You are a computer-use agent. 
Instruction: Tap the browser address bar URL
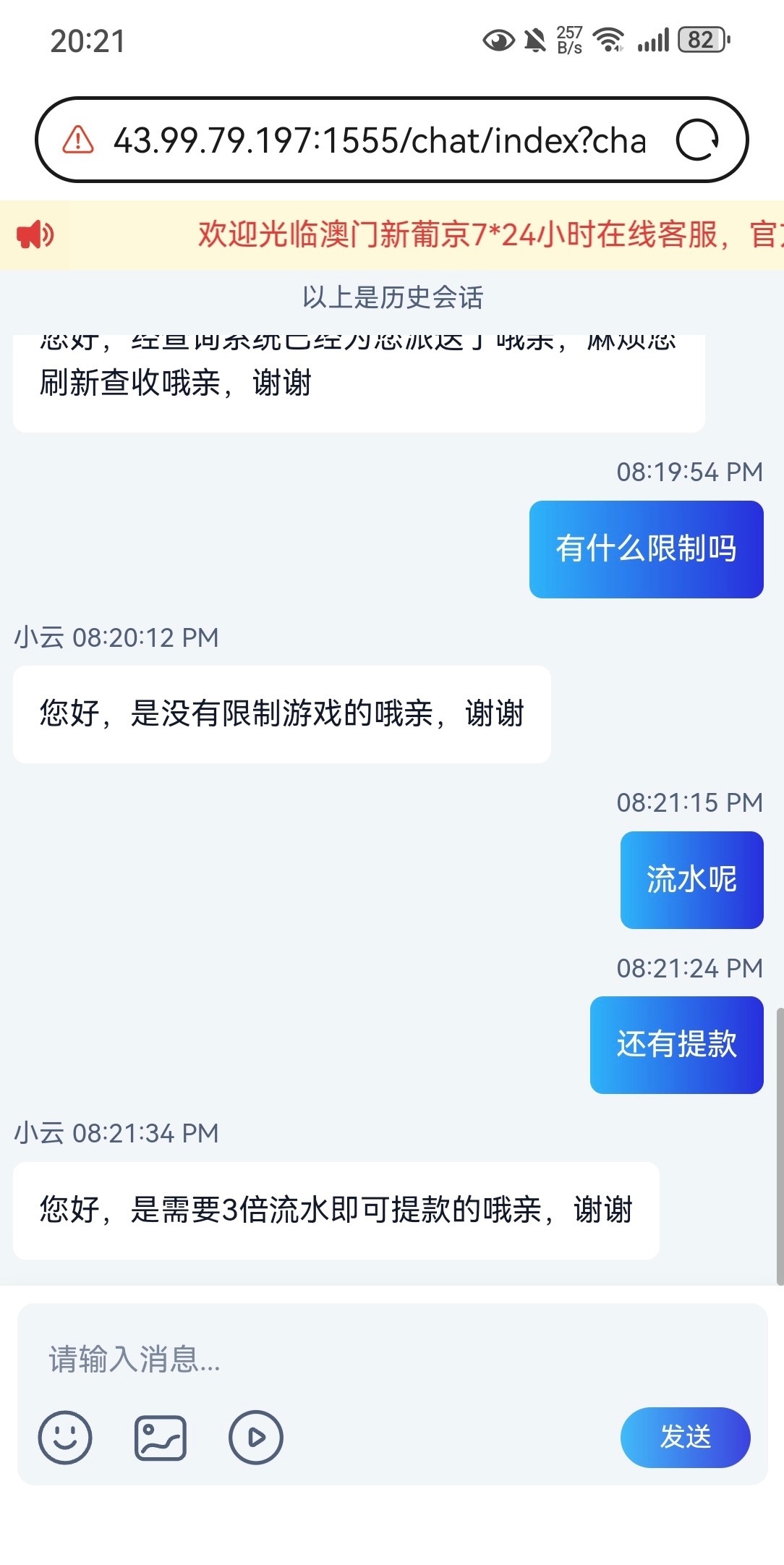click(380, 140)
